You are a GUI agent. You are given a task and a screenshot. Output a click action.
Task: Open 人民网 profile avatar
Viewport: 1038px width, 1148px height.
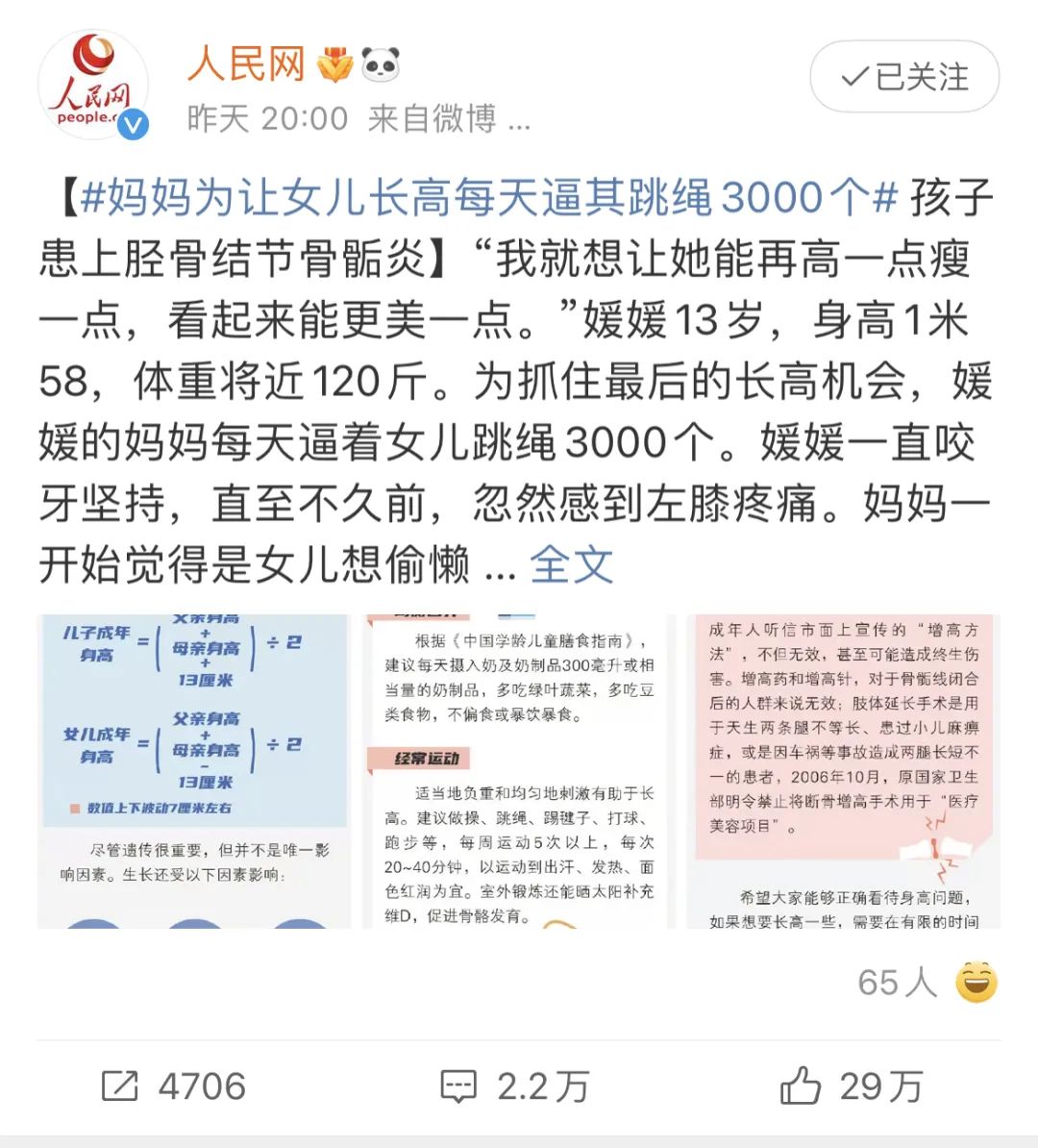tap(92, 85)
